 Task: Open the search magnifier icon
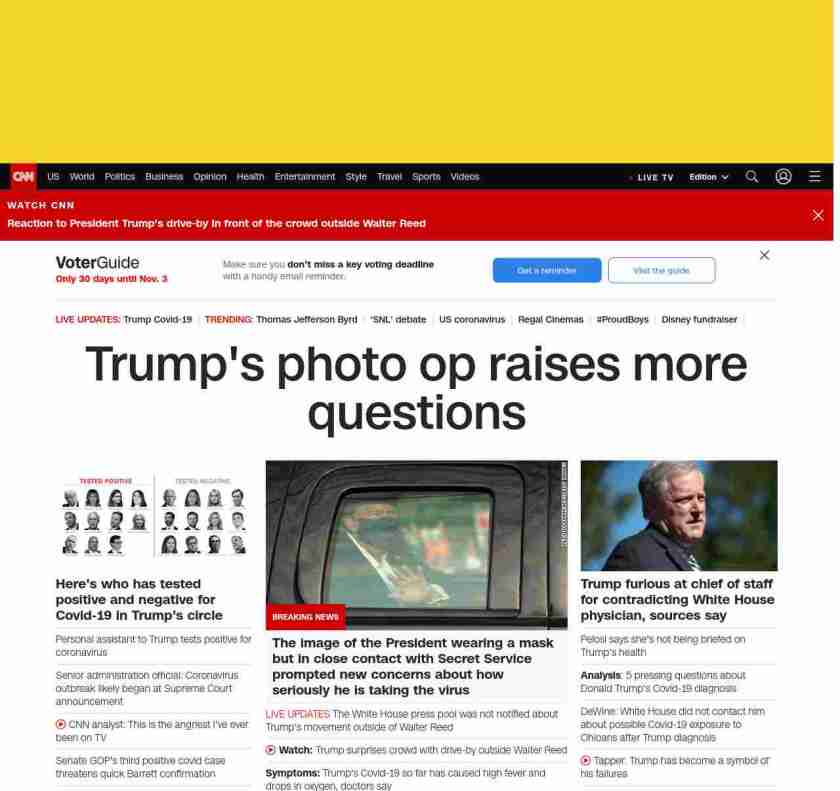(x=752, y=177)
